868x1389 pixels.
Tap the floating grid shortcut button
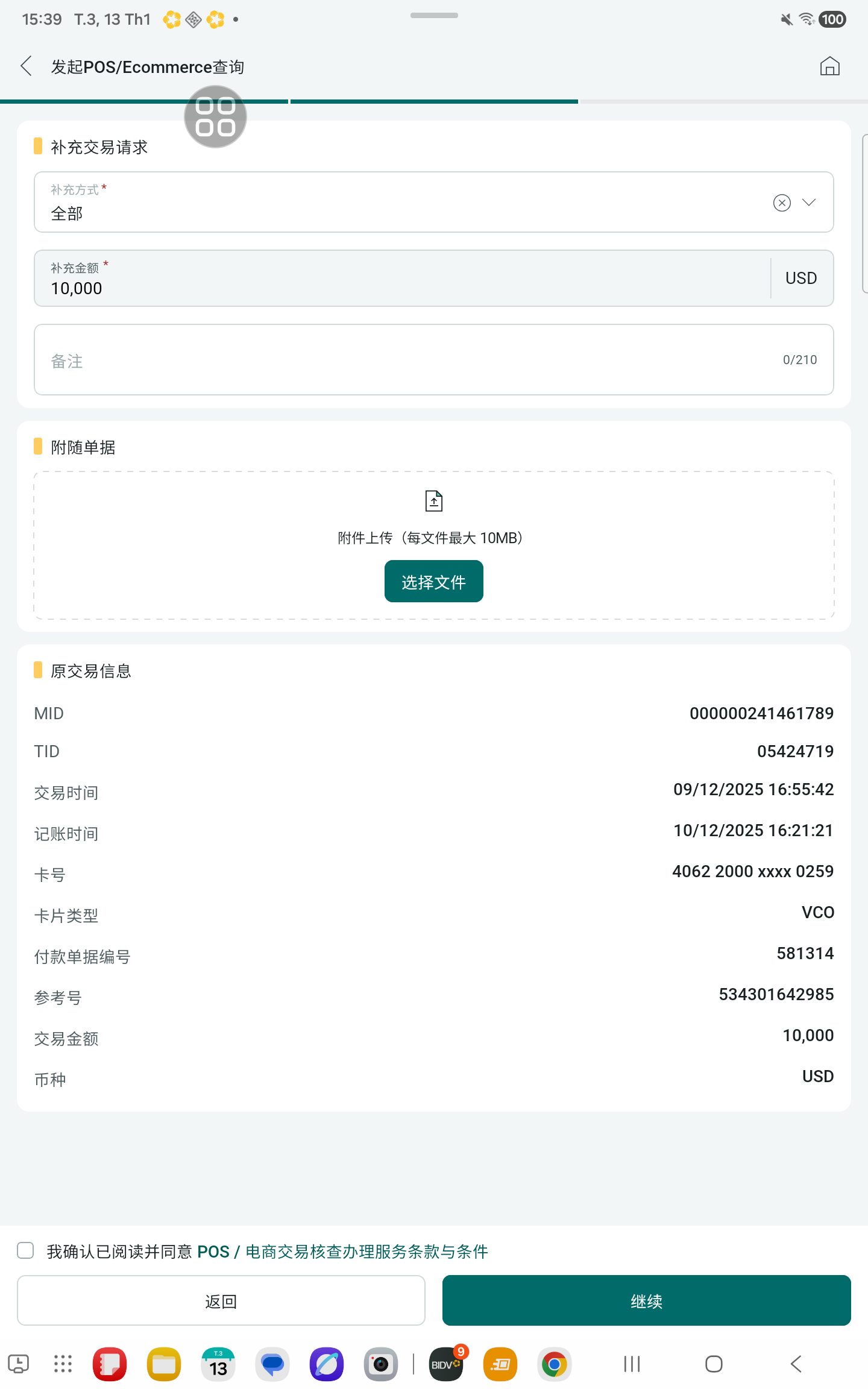(215, 116)
